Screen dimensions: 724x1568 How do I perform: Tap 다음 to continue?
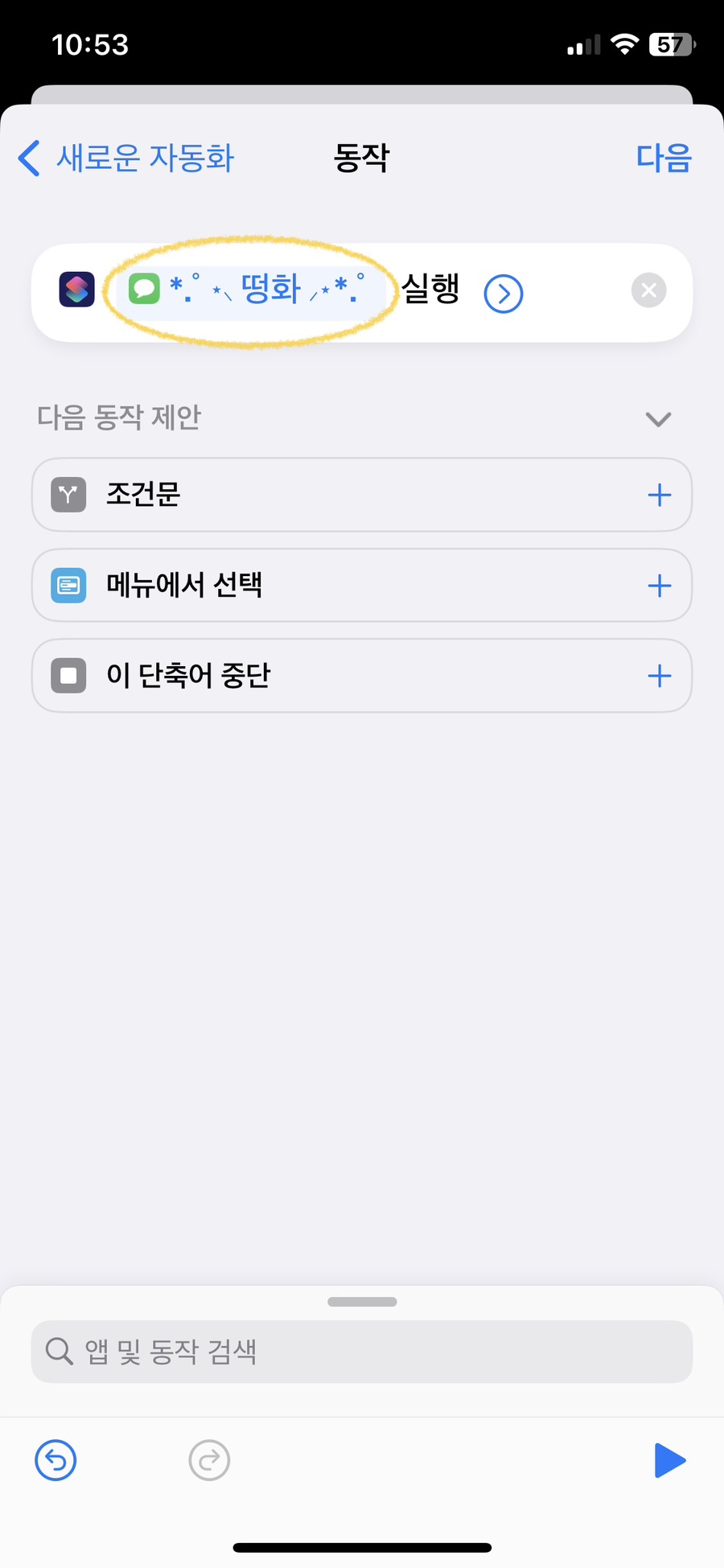click(x=664, y=158)
